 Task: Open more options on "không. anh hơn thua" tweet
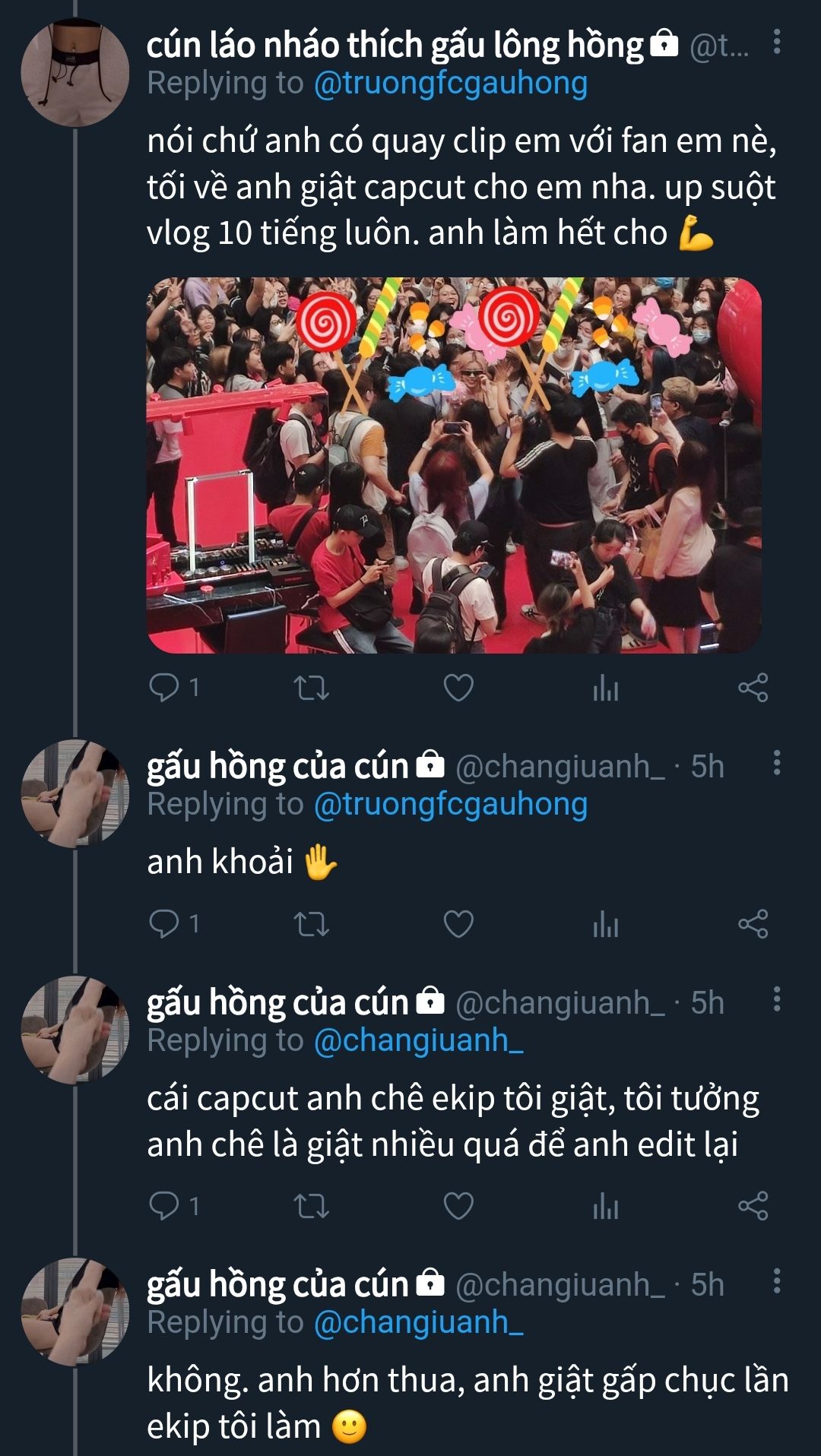pyautogui.click(x=776, y=1281)
